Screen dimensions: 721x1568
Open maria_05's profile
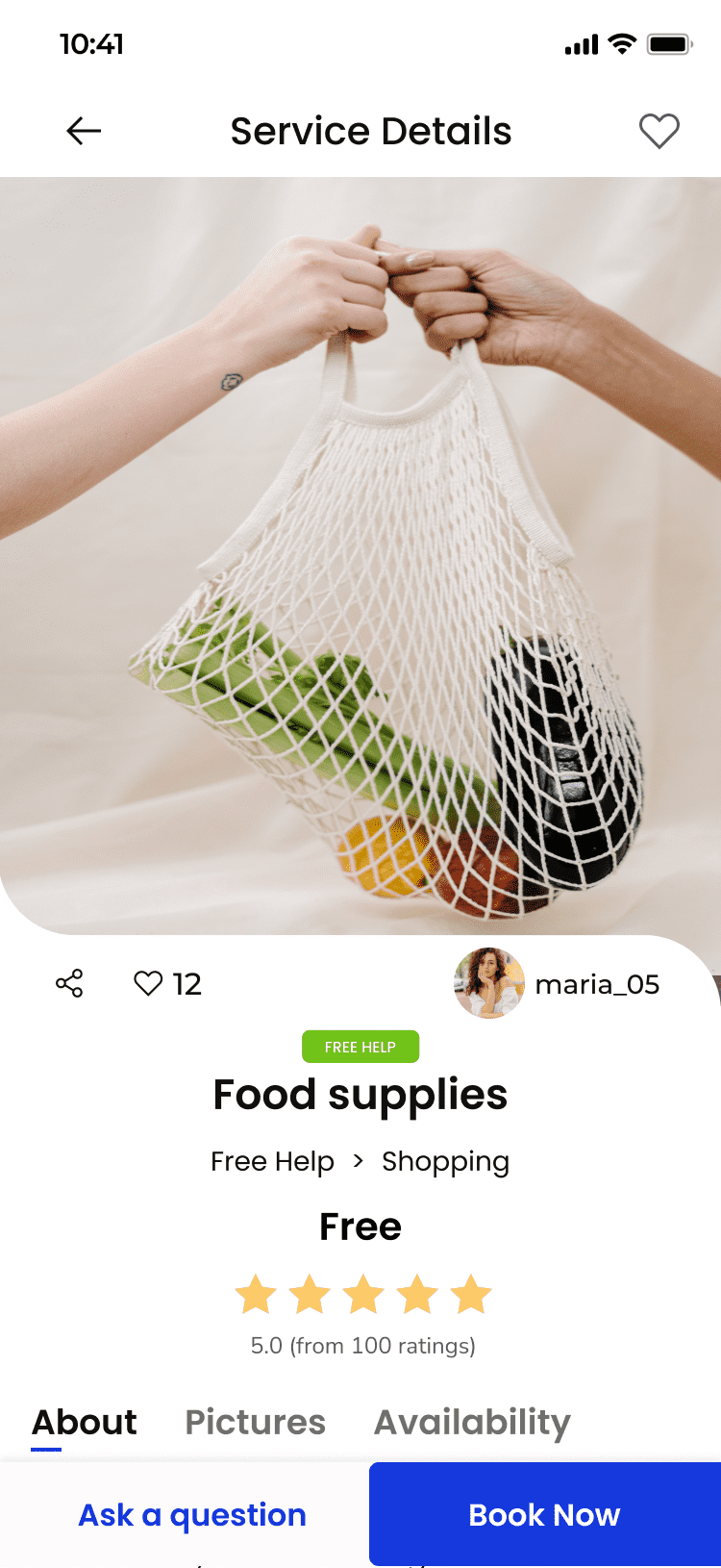coord(558,983)
